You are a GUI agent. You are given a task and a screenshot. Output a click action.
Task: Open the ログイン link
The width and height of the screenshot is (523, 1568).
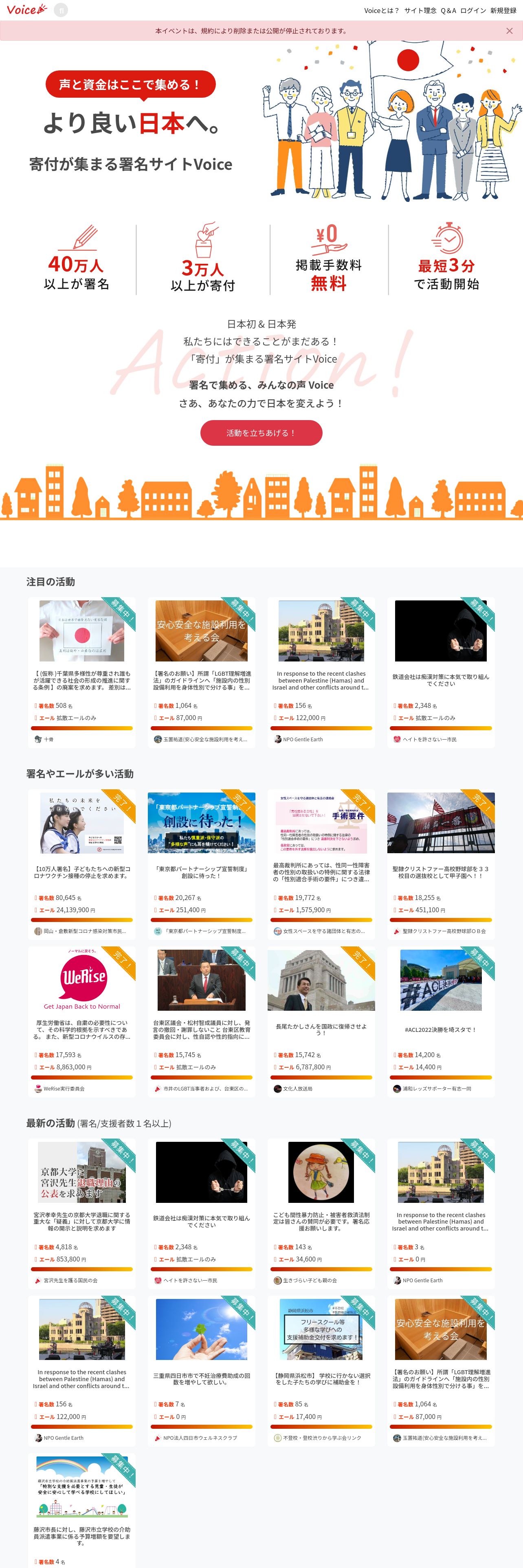click(473, 10)
